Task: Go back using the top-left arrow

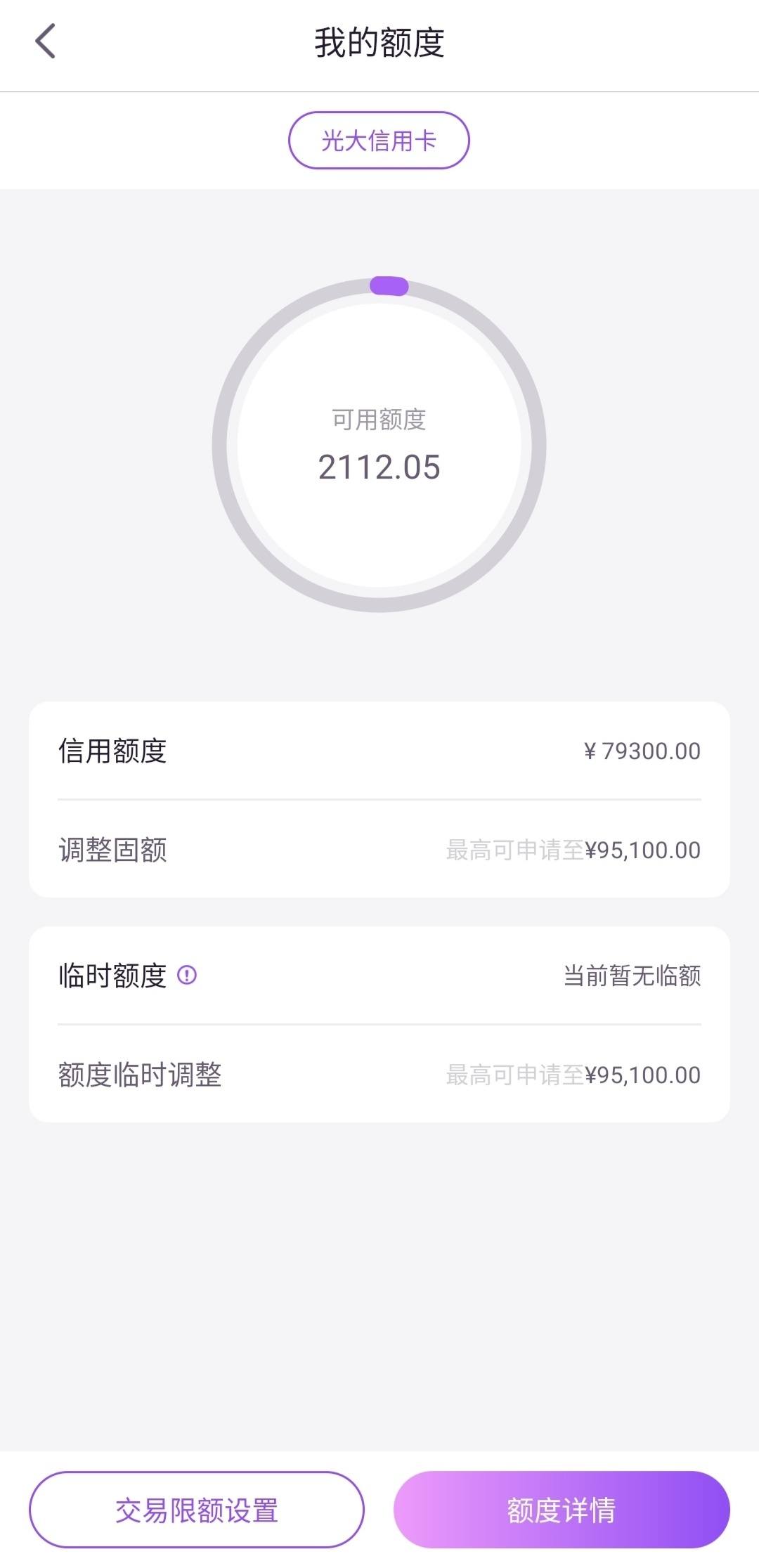Action: click(x=46, y=41)
